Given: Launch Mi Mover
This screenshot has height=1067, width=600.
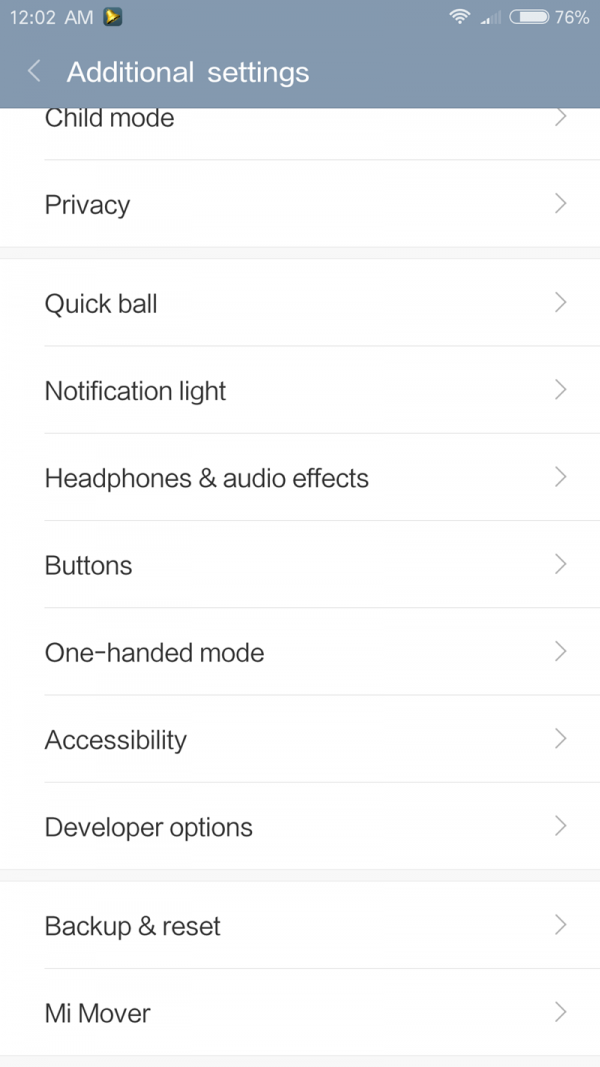Looking at the screenshot, I should pos(300,1012).
